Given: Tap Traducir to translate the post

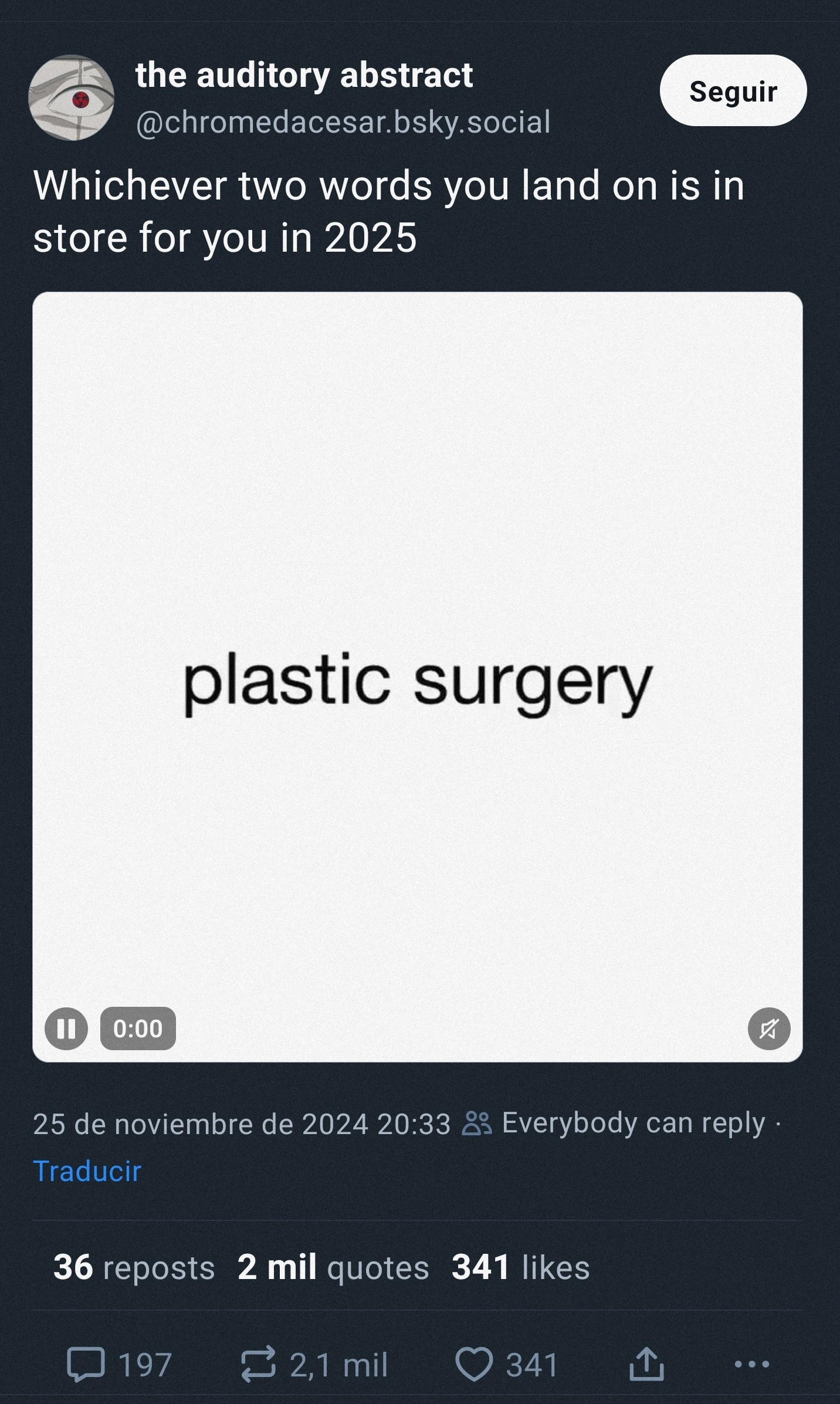Looking at the screenshot, I should click(x=87, y=1170).
